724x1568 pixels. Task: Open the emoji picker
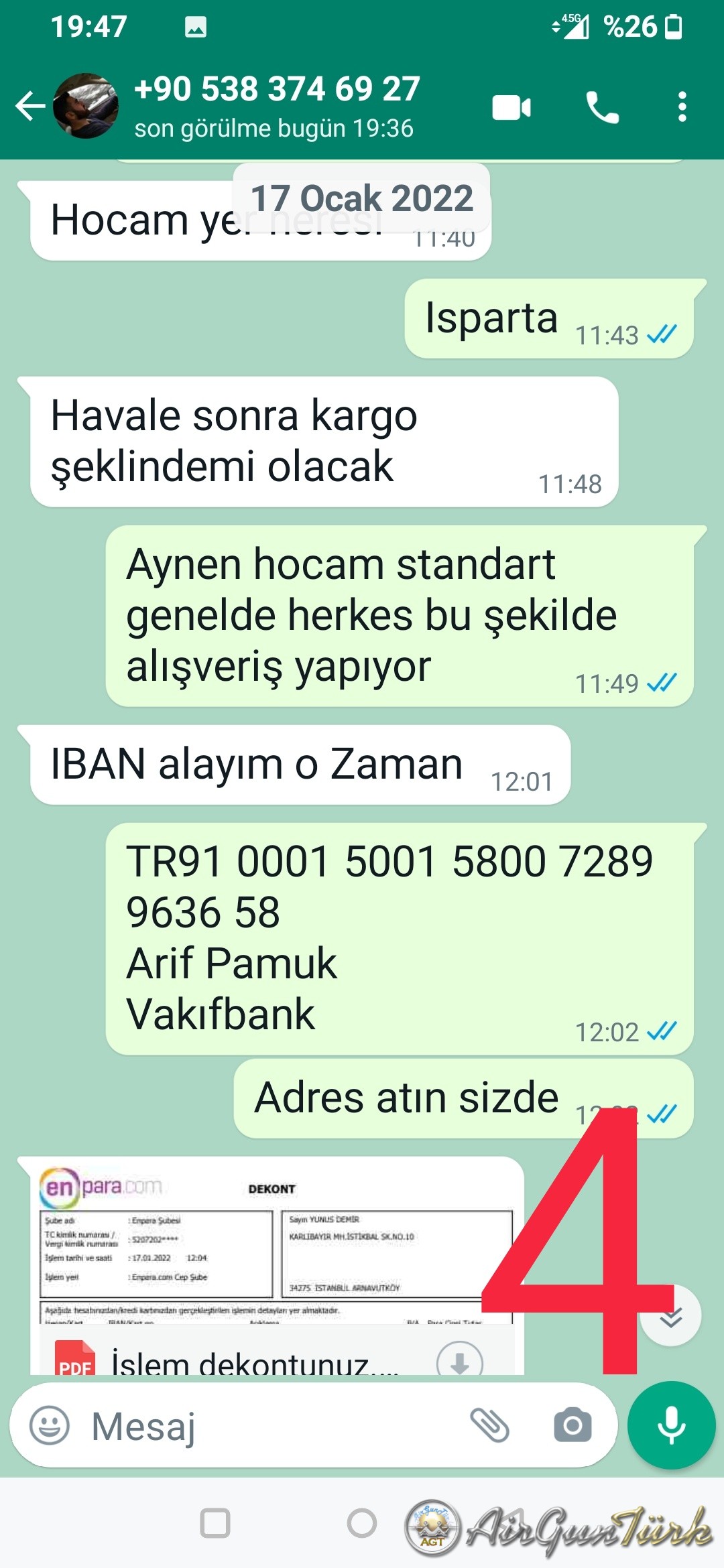[x=50, y=1425]
